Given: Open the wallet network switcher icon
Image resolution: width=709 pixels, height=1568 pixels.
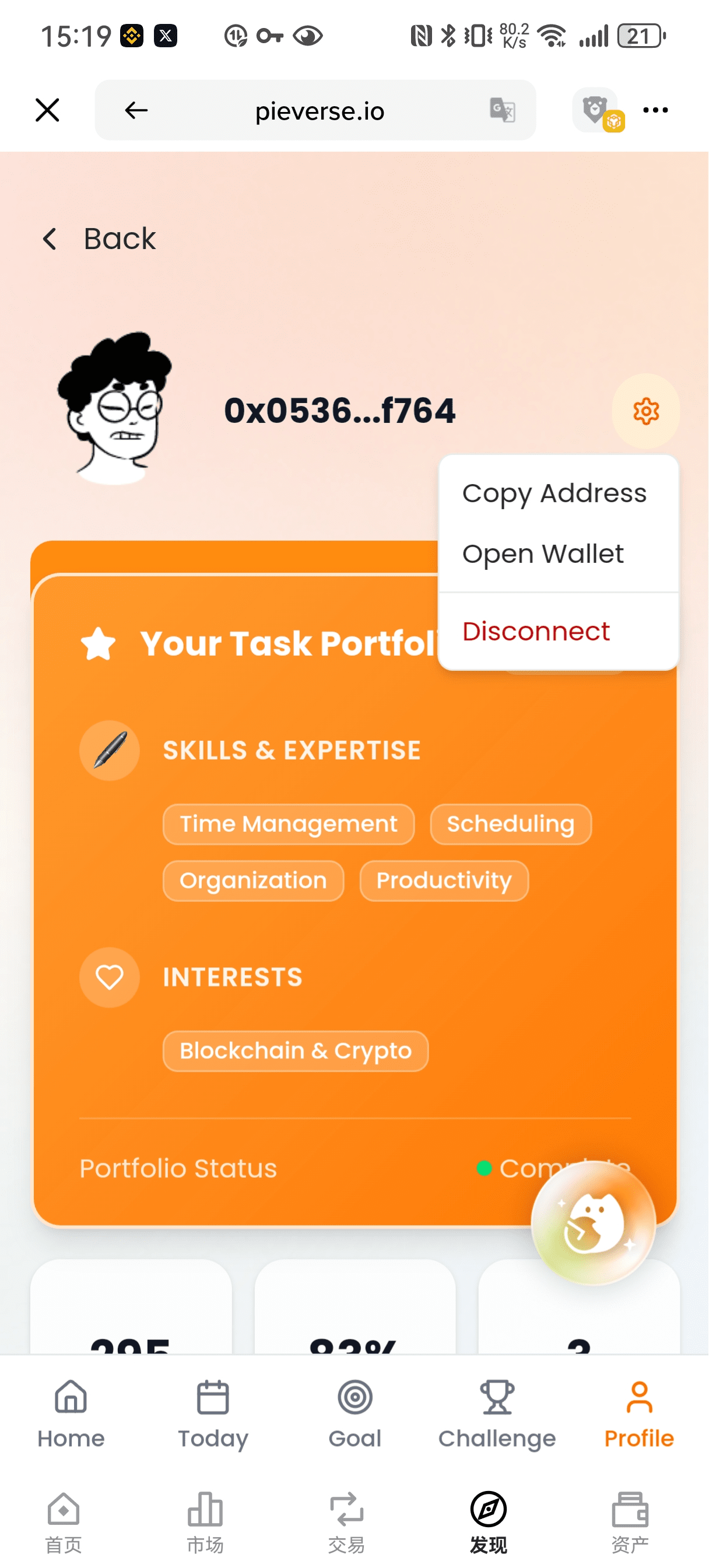Looking at the screenshot, I should pyautogui.click(x=598, y=111).
